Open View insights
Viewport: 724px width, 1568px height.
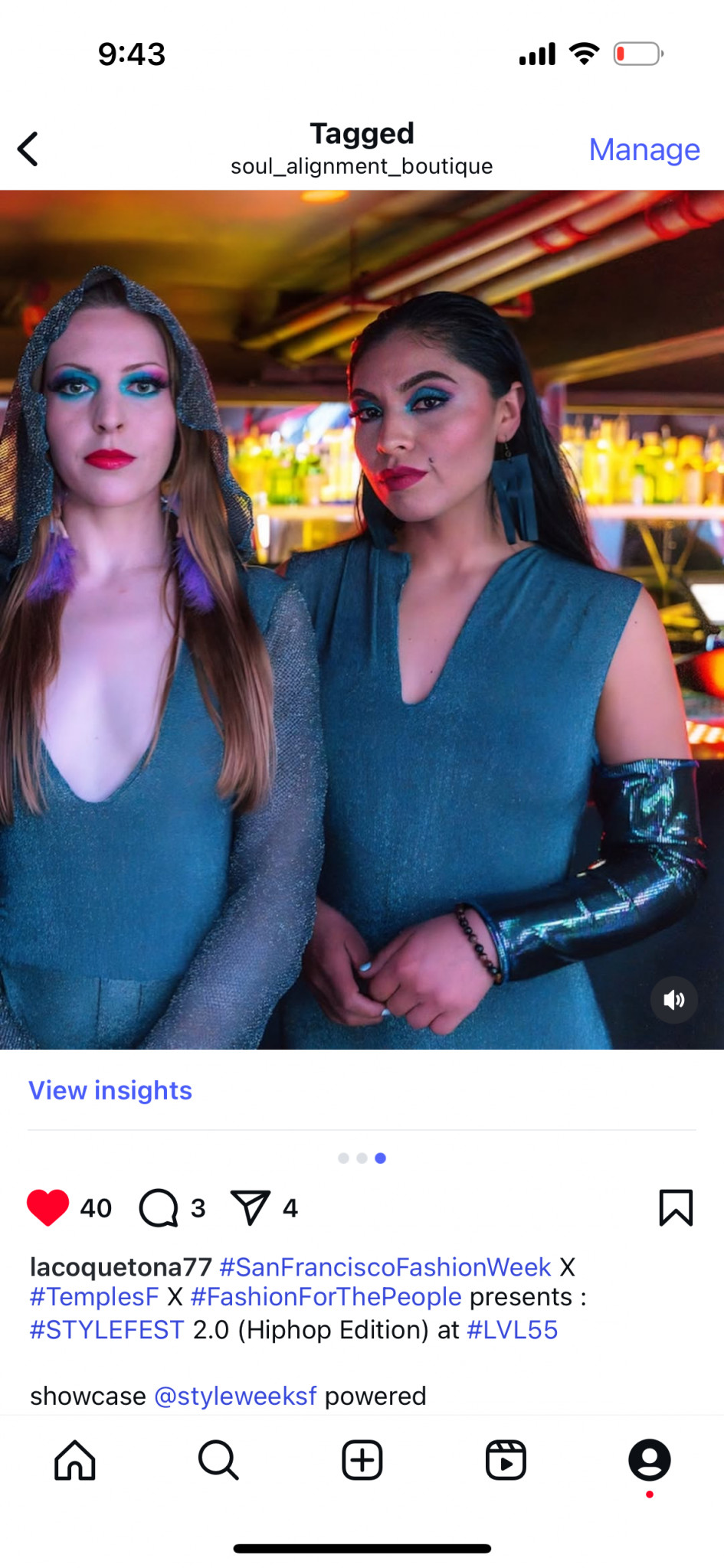coord(110,1090)
